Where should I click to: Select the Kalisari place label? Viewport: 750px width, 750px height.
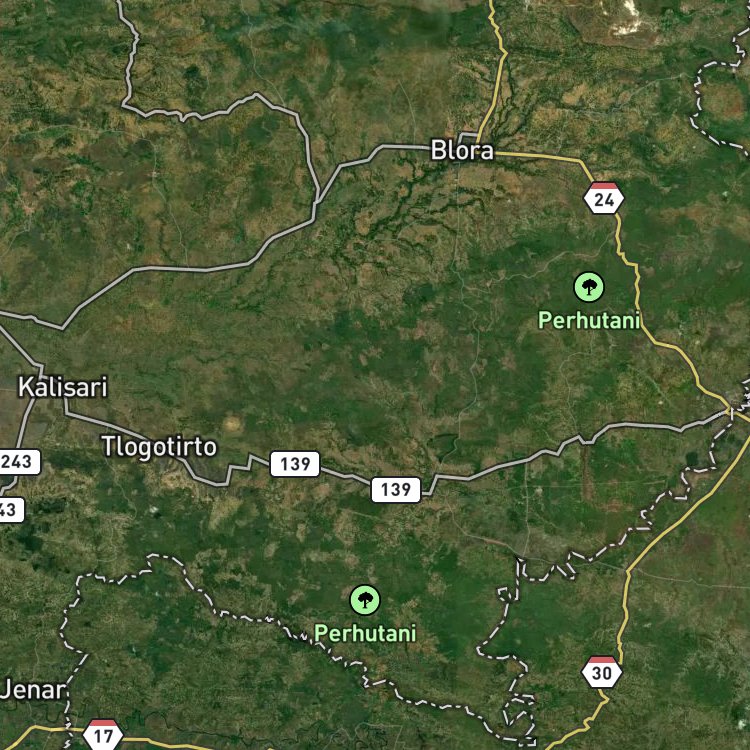coord(63,387)
